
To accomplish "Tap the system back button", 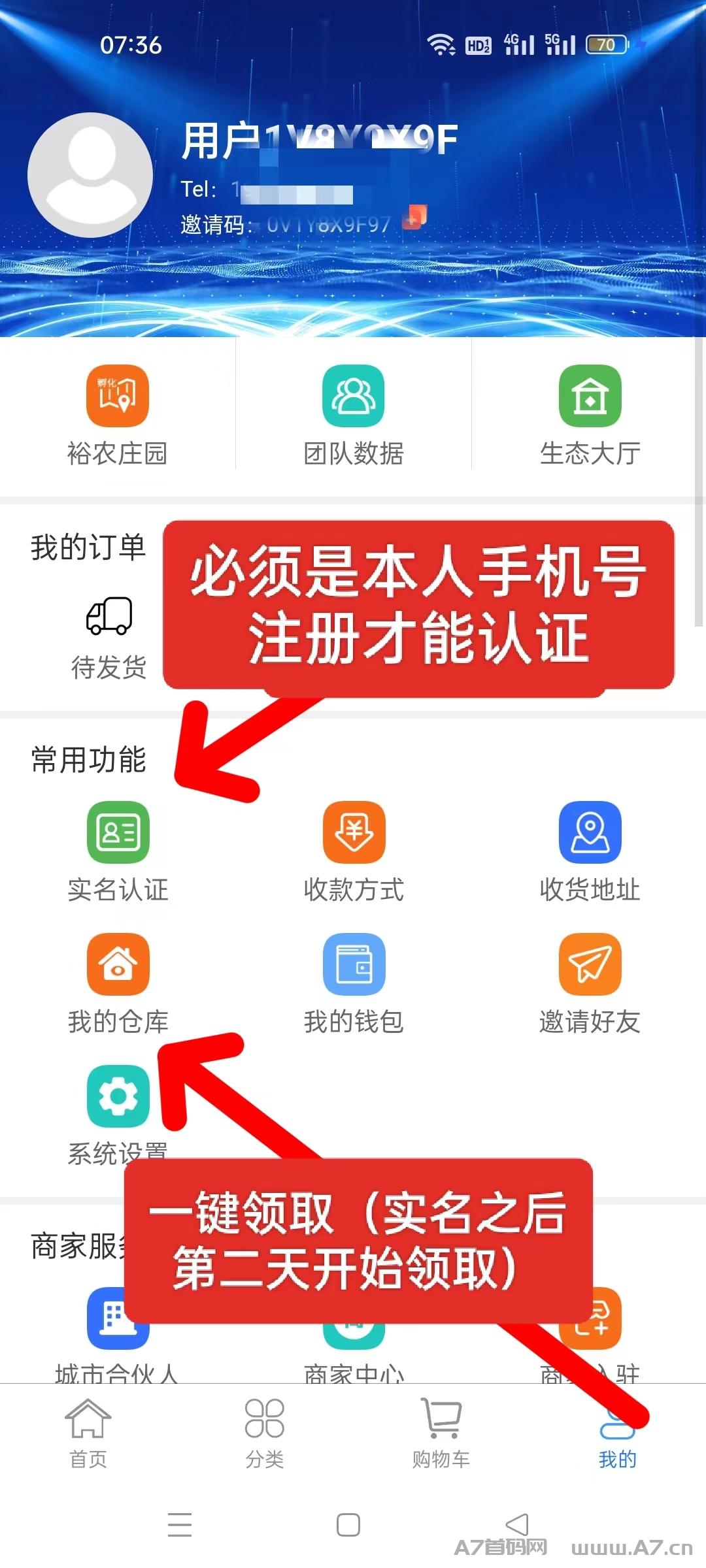I will pos(517,1525).
